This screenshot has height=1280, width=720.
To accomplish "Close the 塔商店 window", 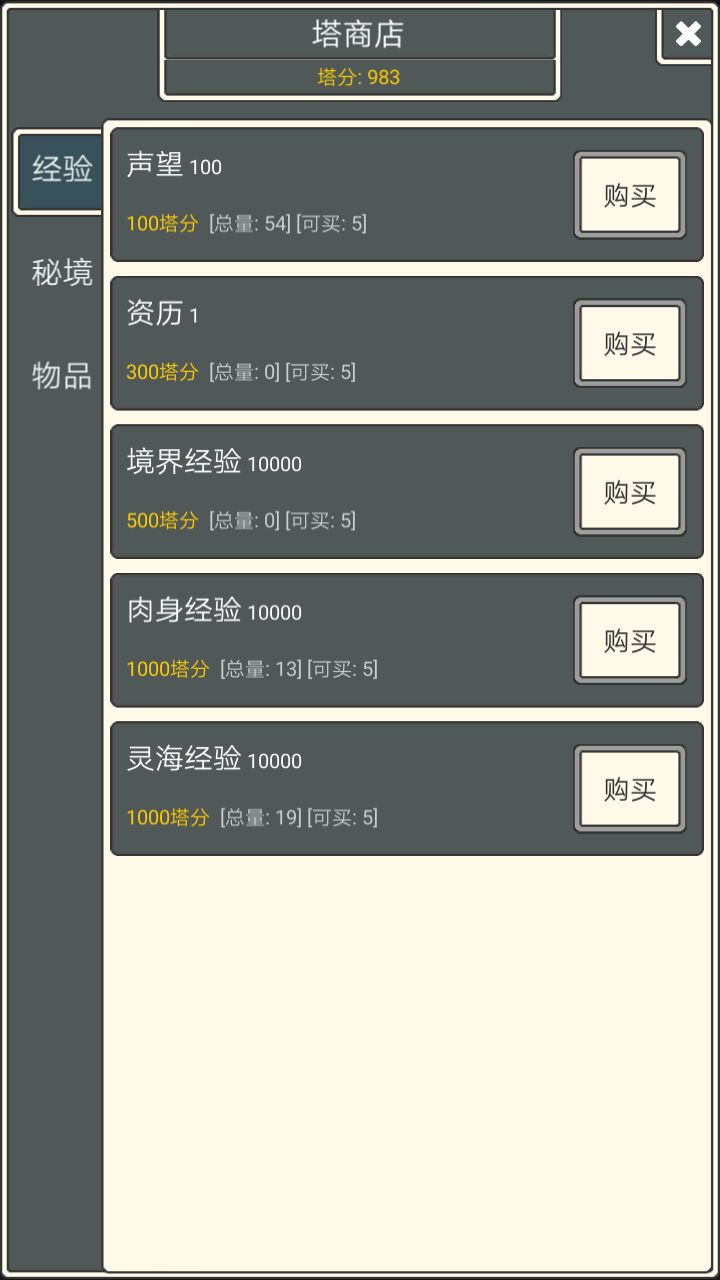I will tap(688, 34).
